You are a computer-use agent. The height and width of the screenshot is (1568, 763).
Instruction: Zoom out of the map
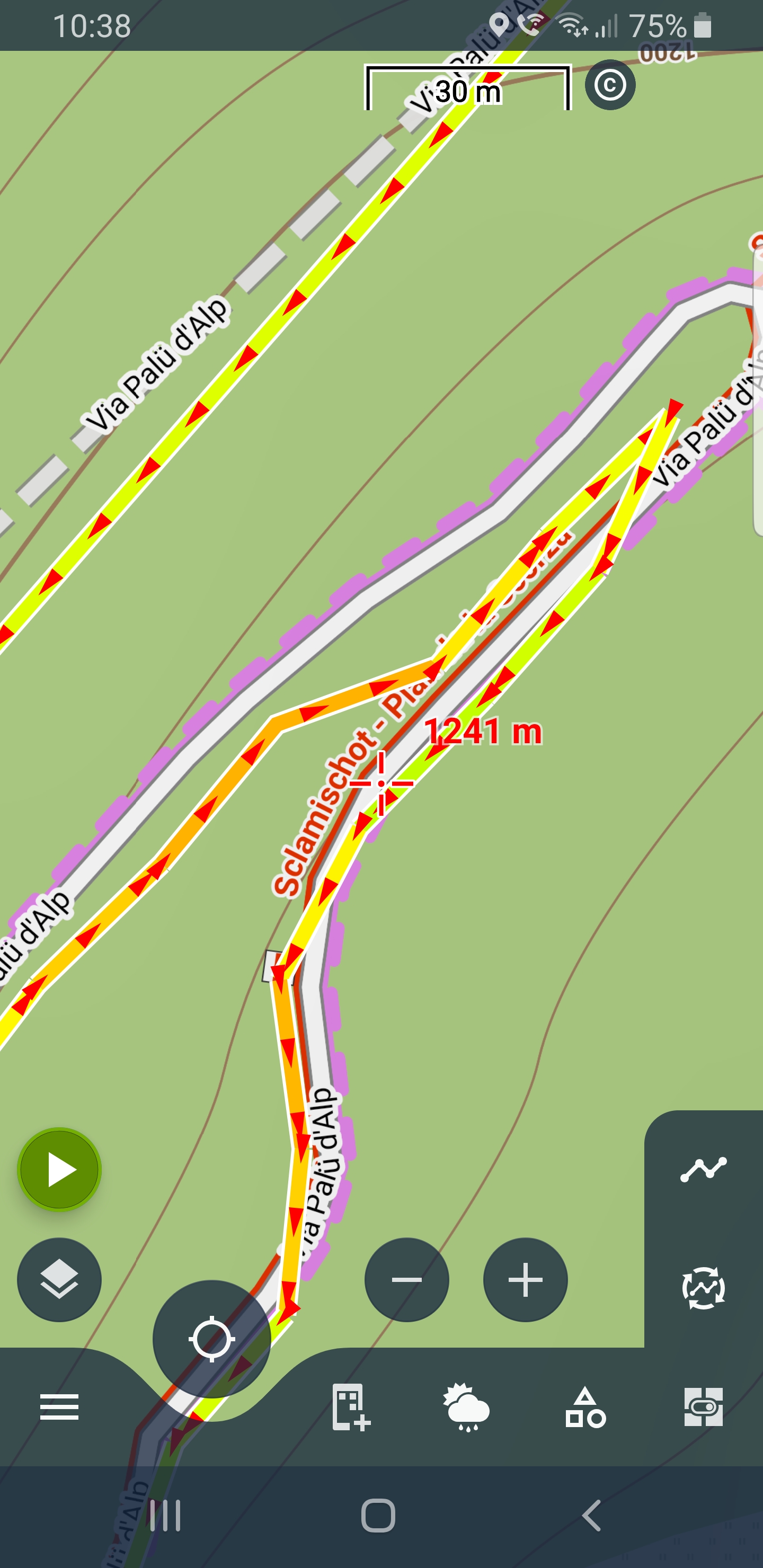[x=406, y=1279]
